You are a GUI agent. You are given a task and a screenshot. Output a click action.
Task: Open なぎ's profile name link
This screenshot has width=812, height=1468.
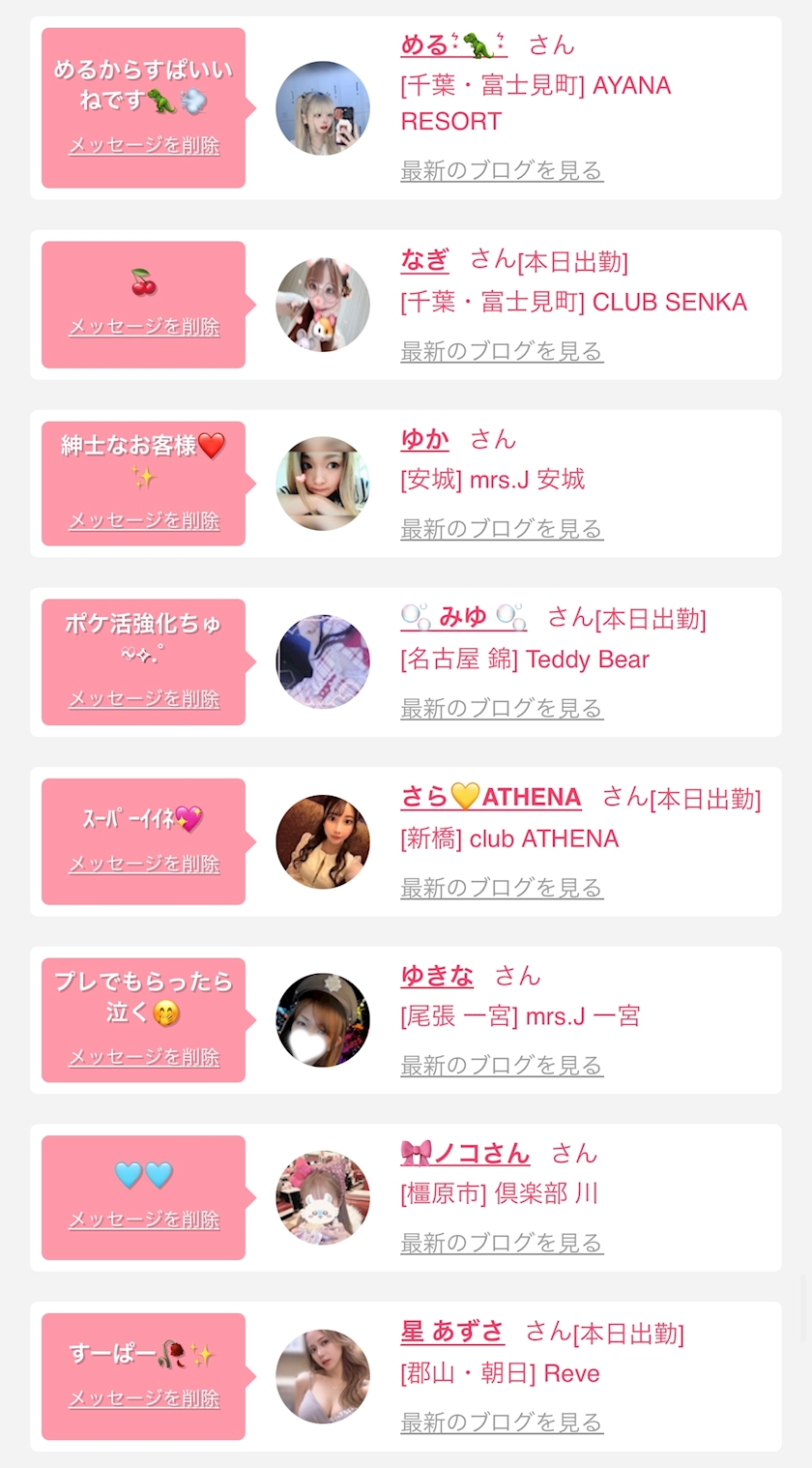[x=424, y=260]
